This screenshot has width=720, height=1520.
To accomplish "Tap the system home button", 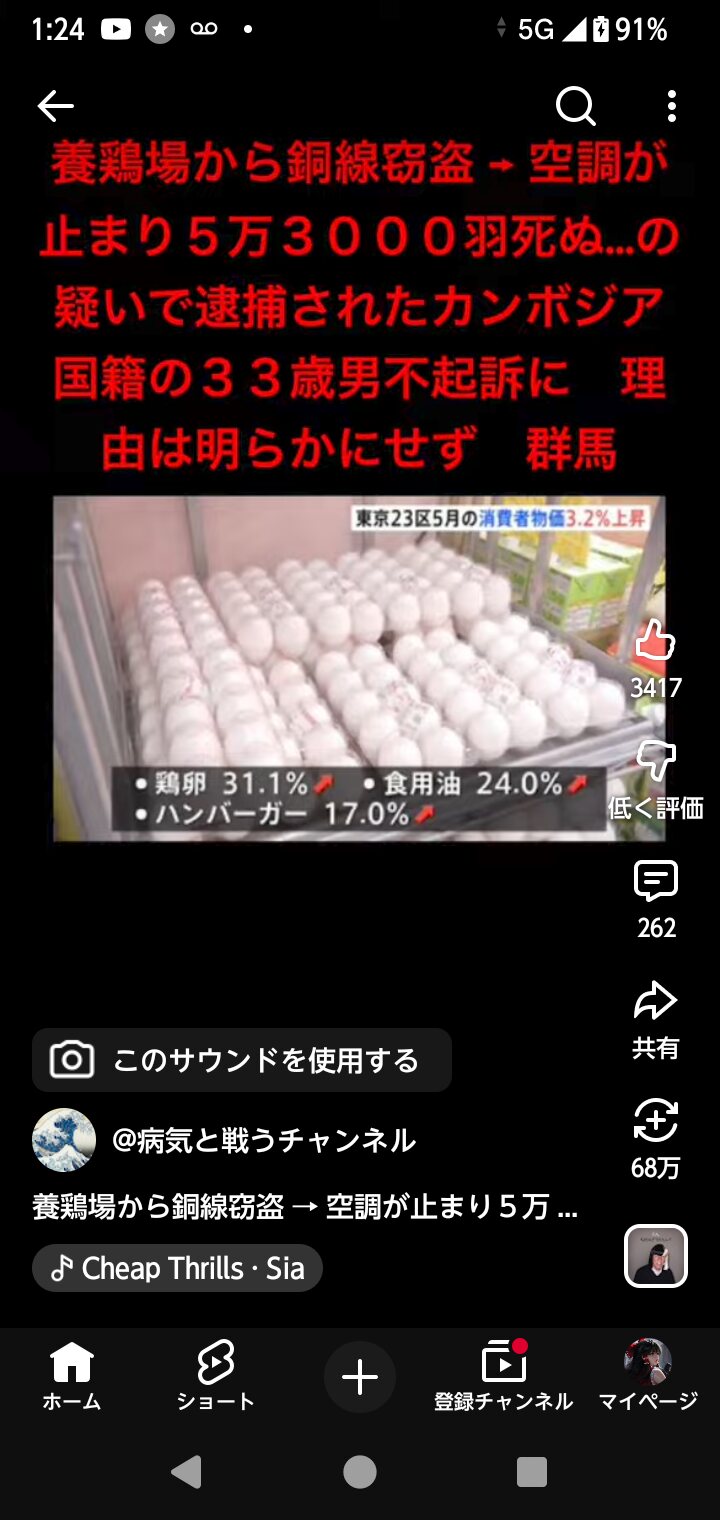I will click(360, 1472).
